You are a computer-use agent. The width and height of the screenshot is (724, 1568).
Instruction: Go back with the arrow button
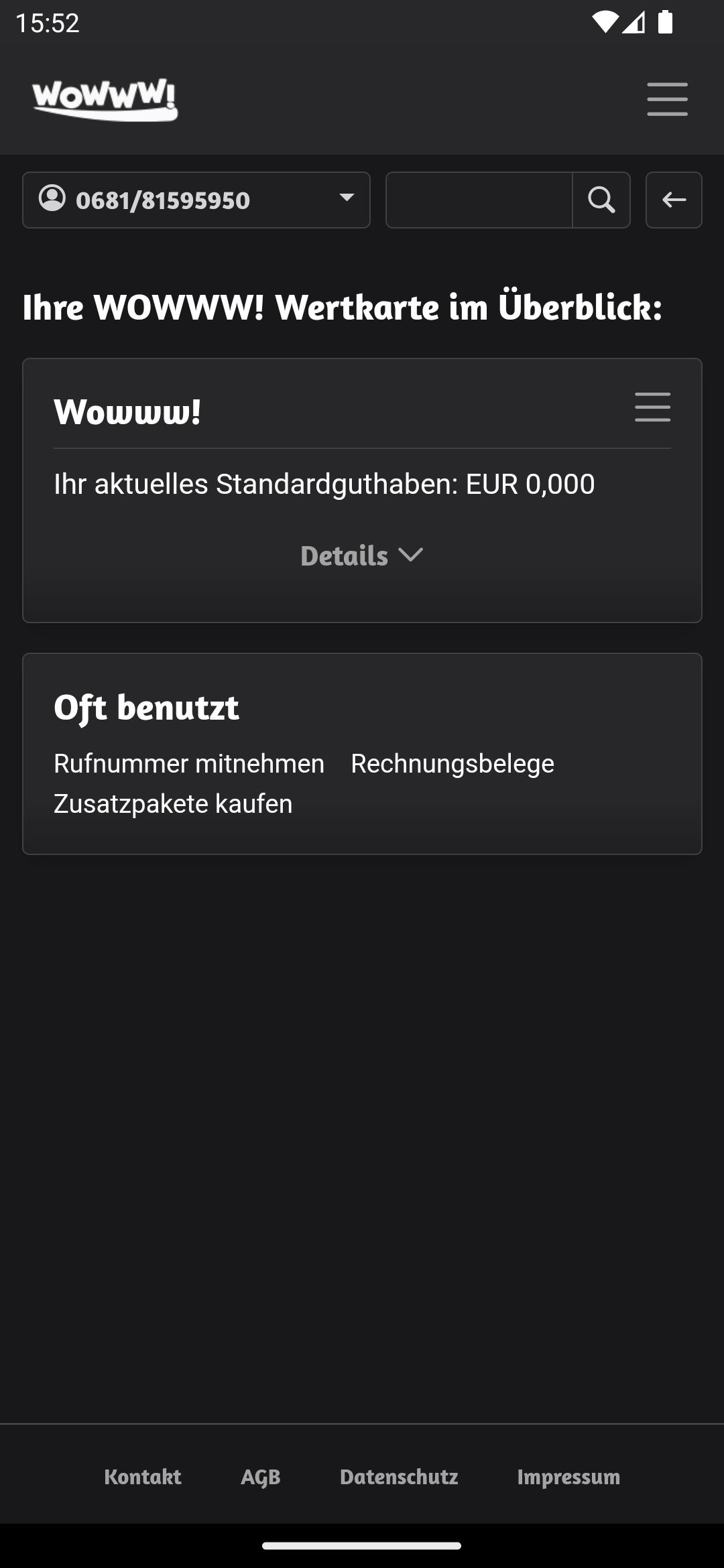pos(674,200)
